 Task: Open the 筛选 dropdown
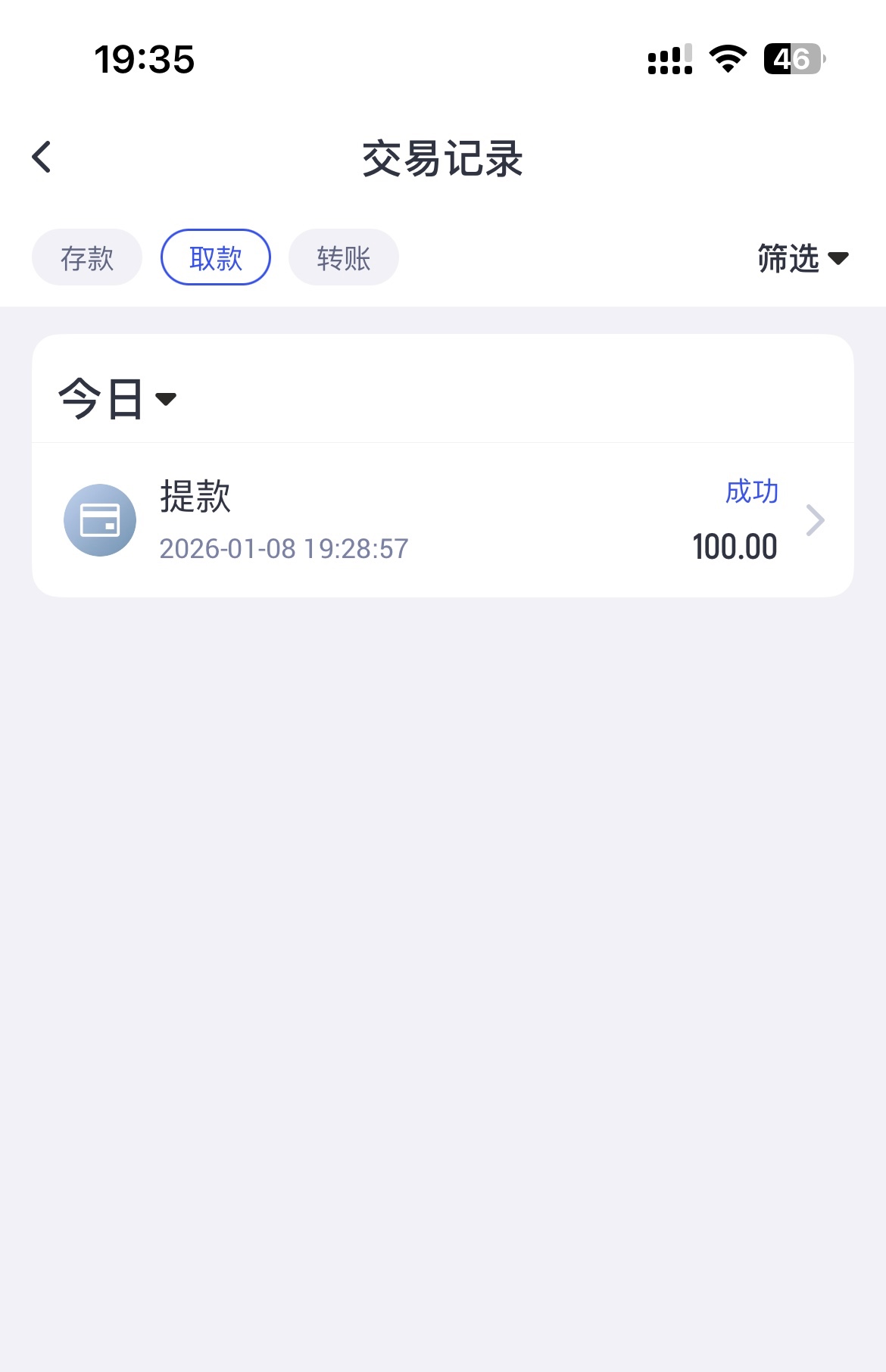(x=803, y=258)
